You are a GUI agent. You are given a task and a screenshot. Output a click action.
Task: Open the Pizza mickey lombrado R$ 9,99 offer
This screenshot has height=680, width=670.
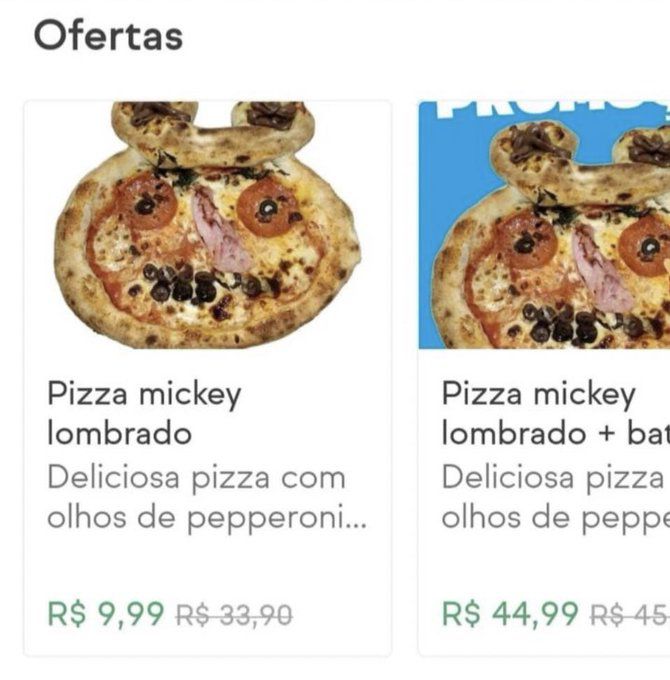click(207, 378)
